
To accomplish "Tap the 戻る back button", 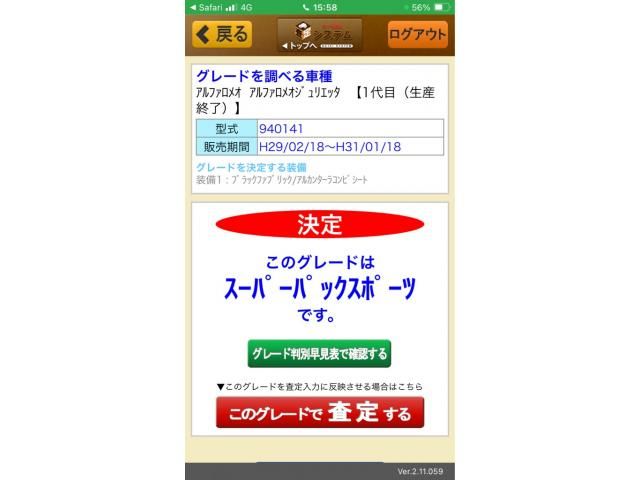I will pyautogui.click(x=222, y=34).
